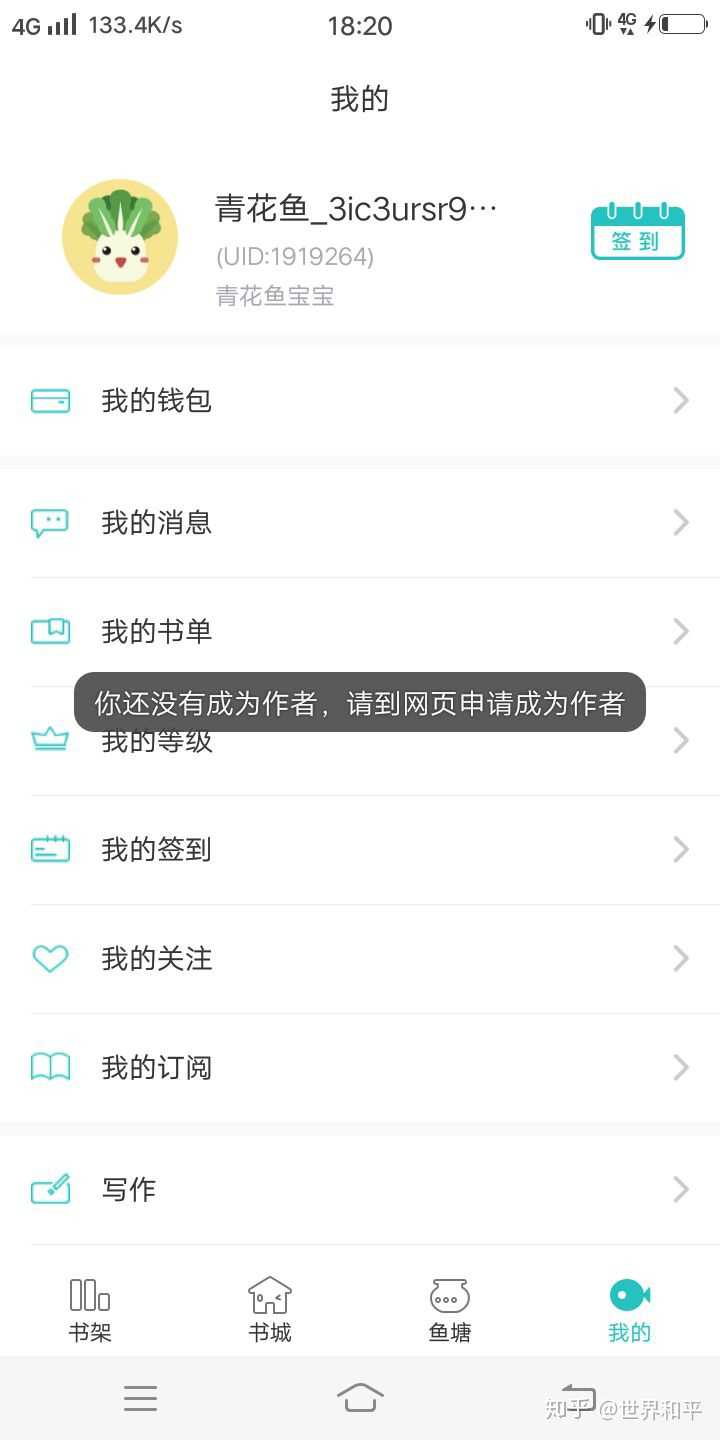Screen dimensions: 720x1440
Task: Open 我的消息 message bubble icon
Action: (50, 522)
